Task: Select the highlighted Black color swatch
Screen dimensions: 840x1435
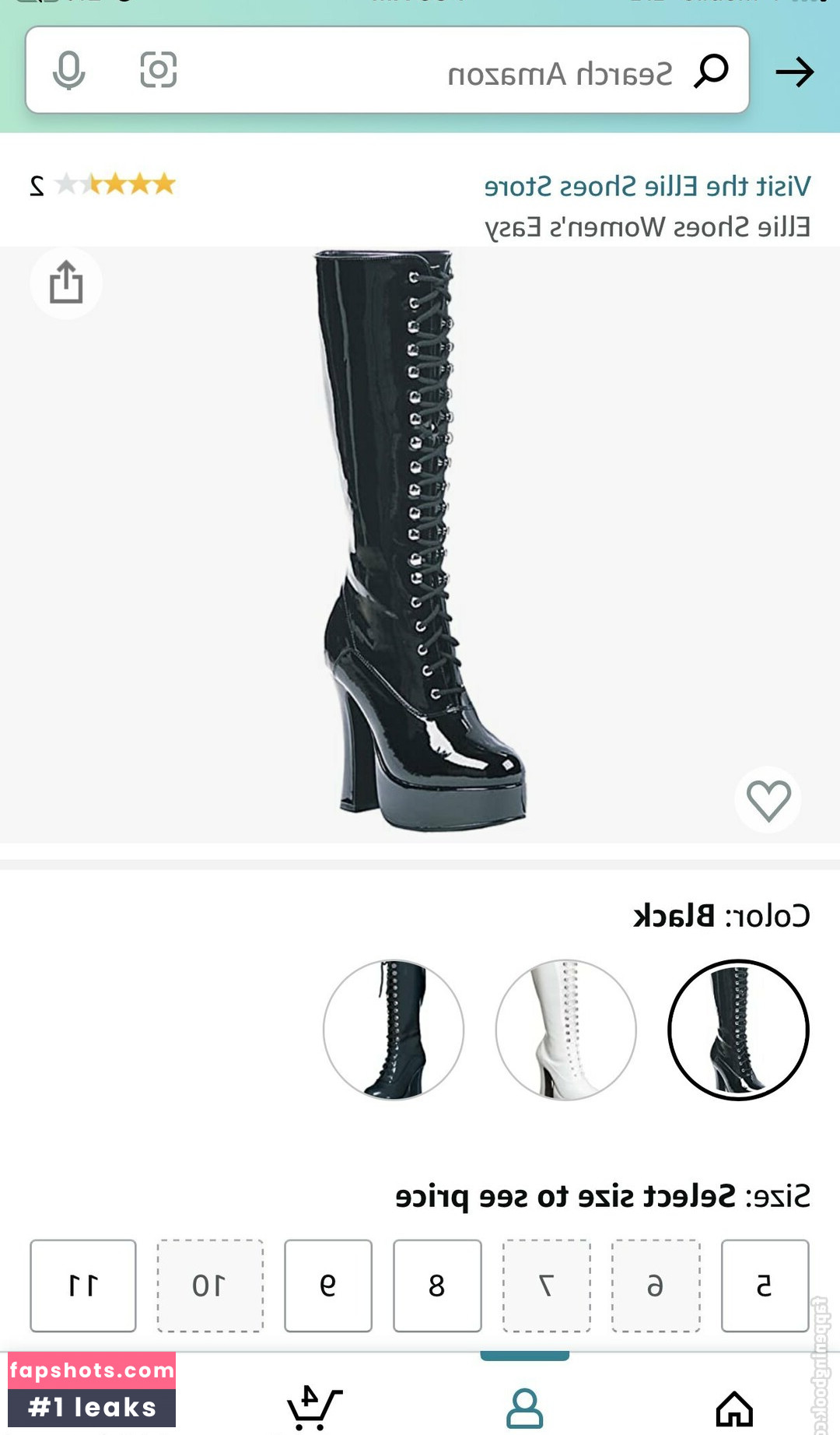Action: point(738,1030)
